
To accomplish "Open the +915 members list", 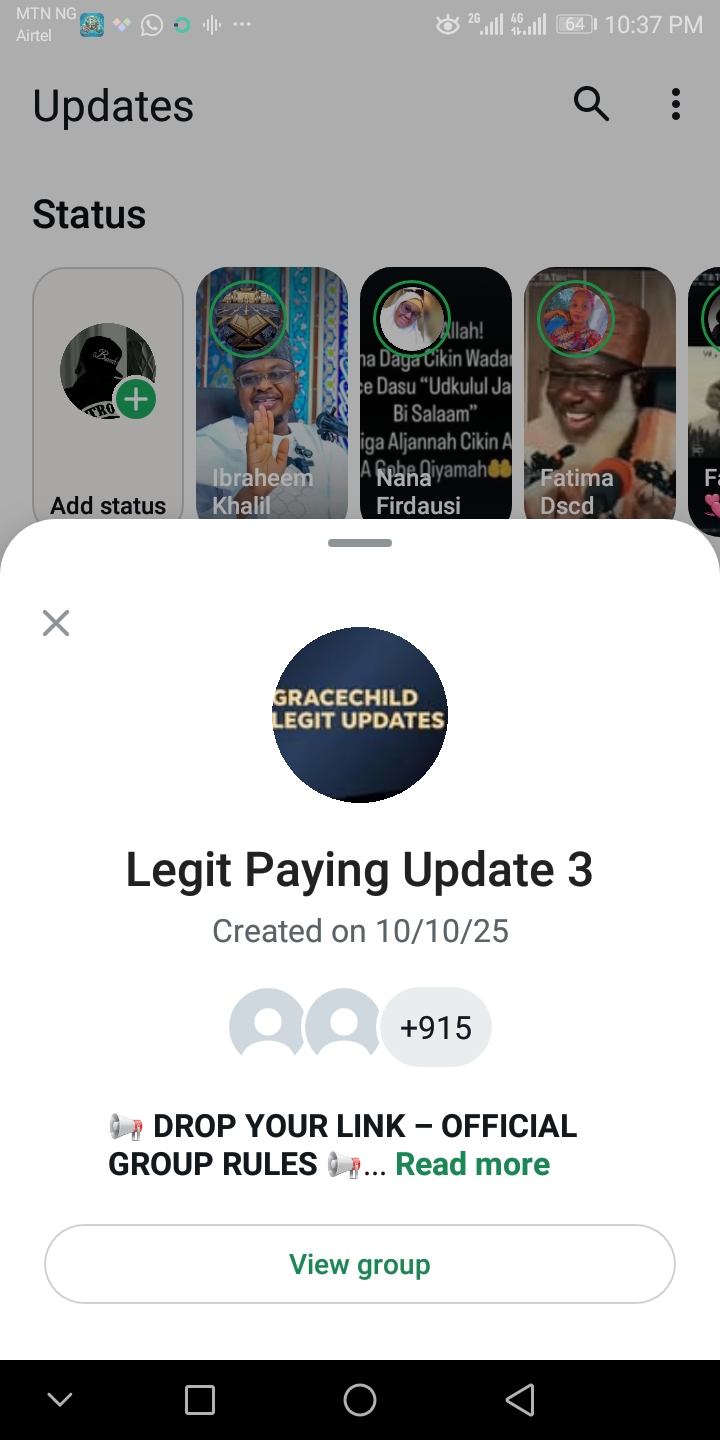I will [435, 1027].
